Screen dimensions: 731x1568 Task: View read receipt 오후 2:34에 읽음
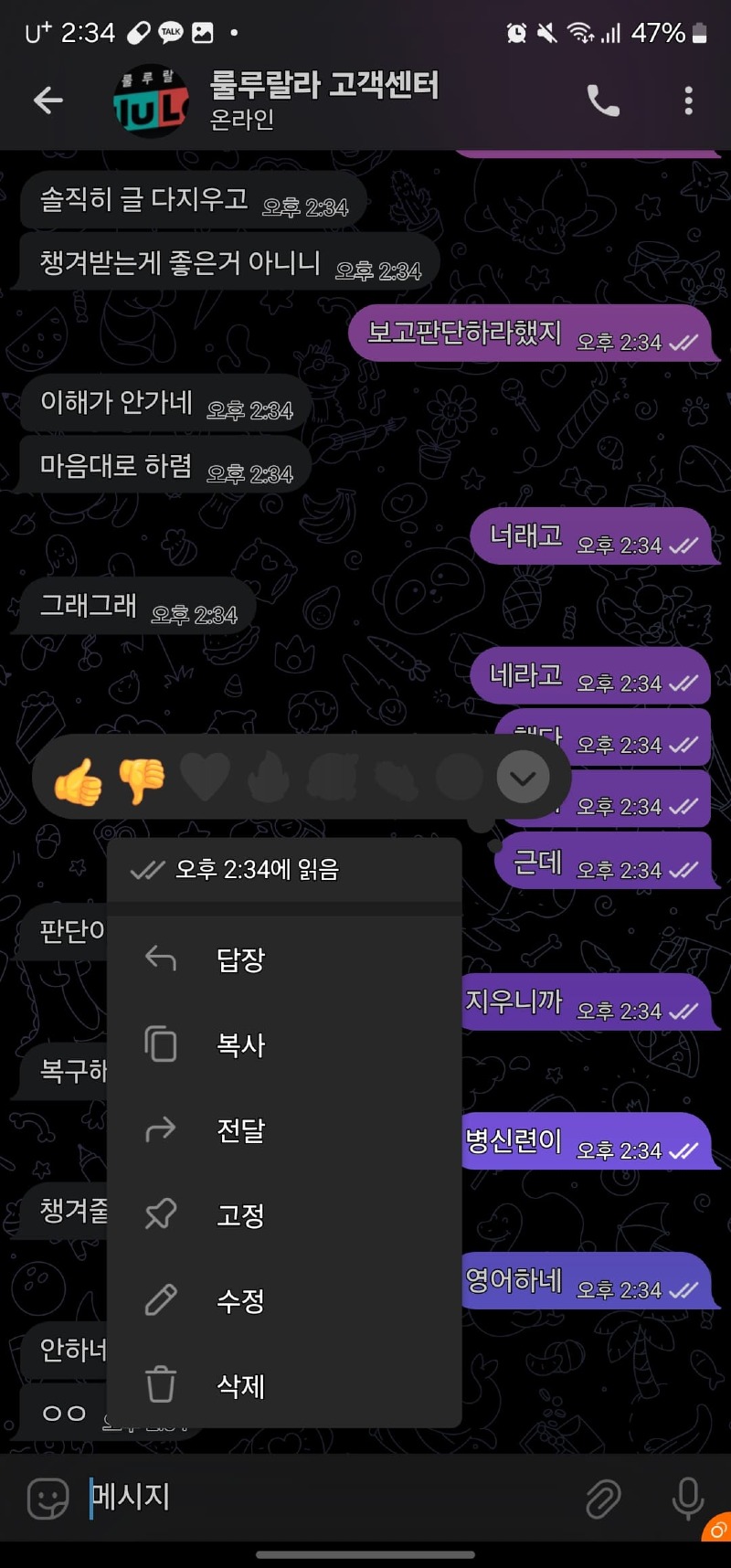point(256,869)
